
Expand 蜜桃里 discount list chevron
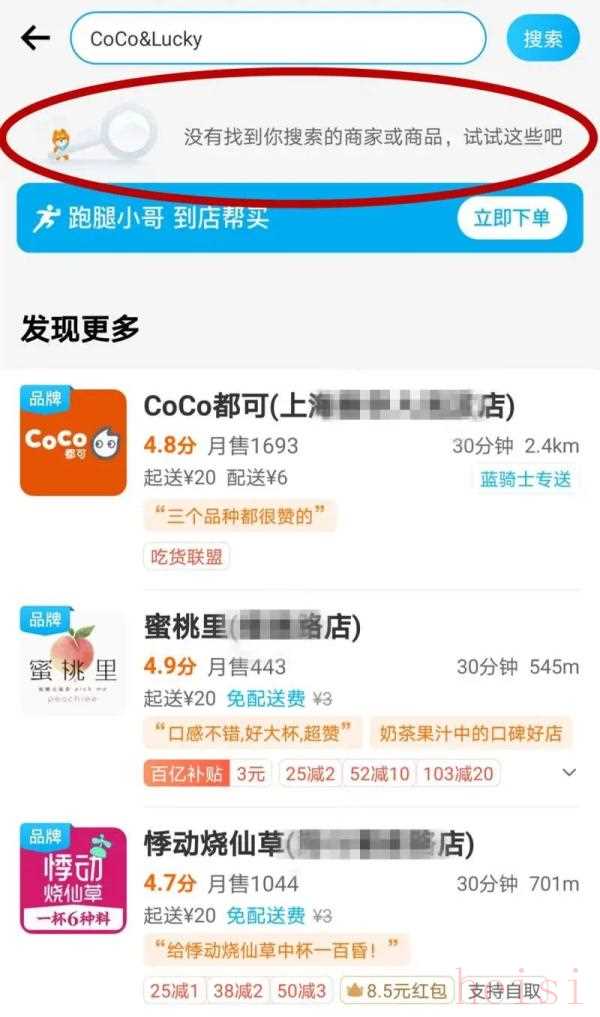569,772
